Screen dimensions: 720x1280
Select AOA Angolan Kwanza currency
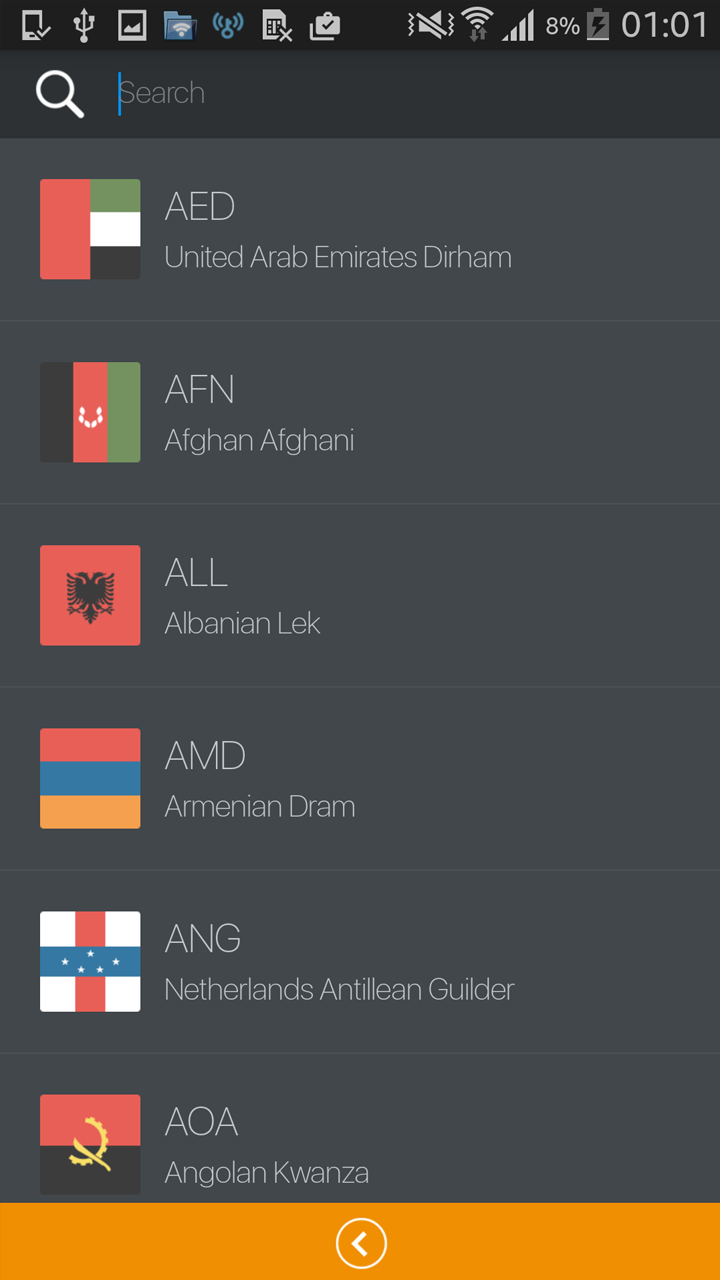coord(360,1145)
